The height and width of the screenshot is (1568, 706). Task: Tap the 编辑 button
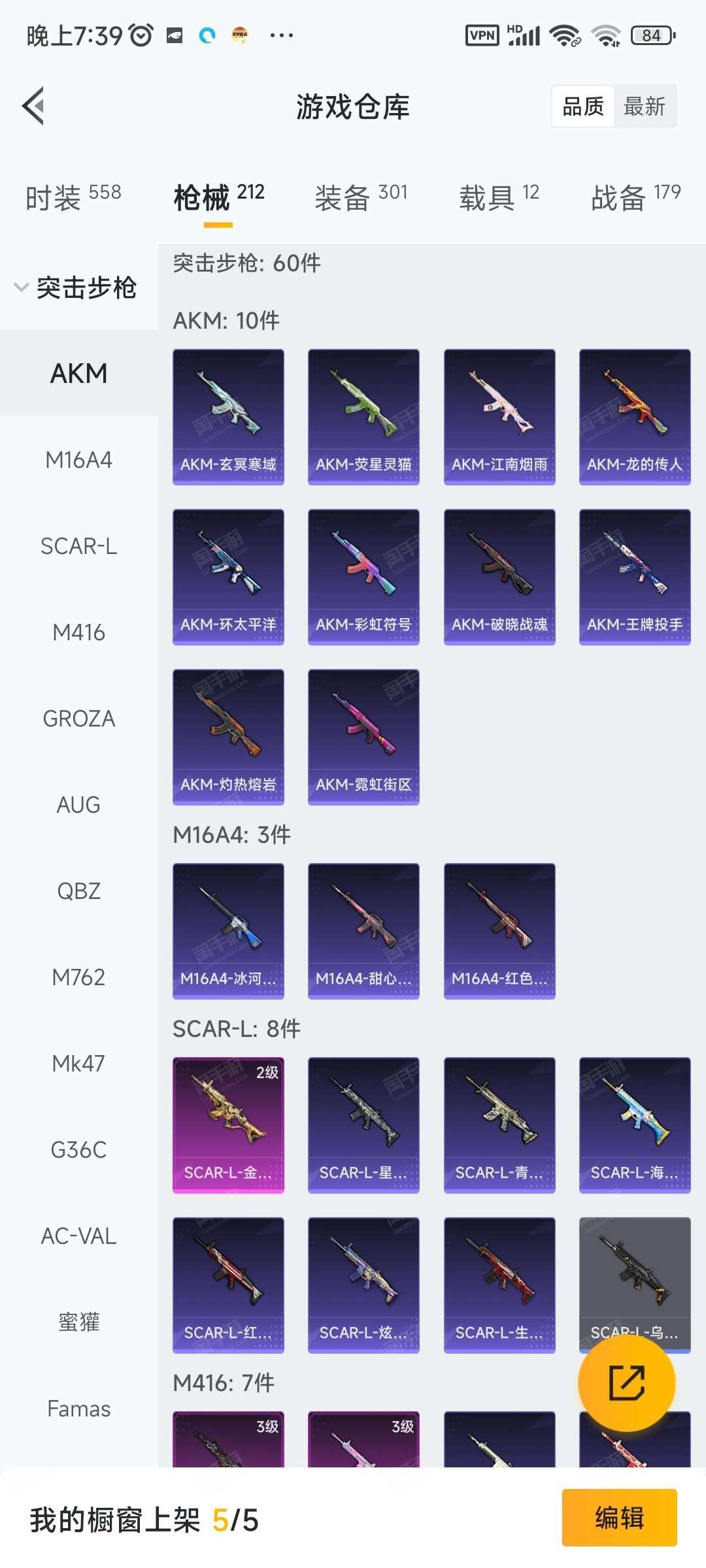[x=619, y=1518]
